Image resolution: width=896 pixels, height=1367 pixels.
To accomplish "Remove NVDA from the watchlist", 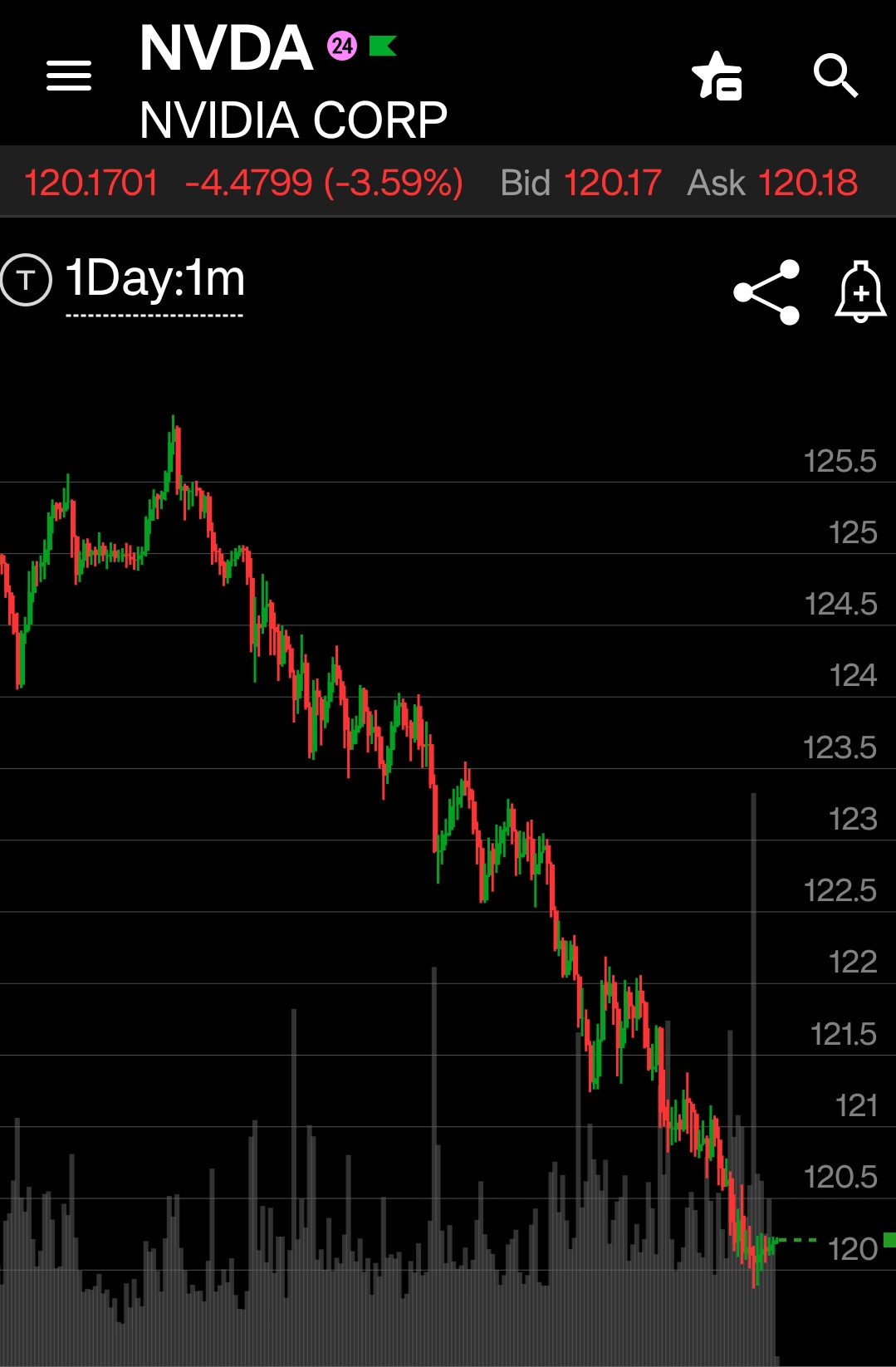I will pos(717,76).
